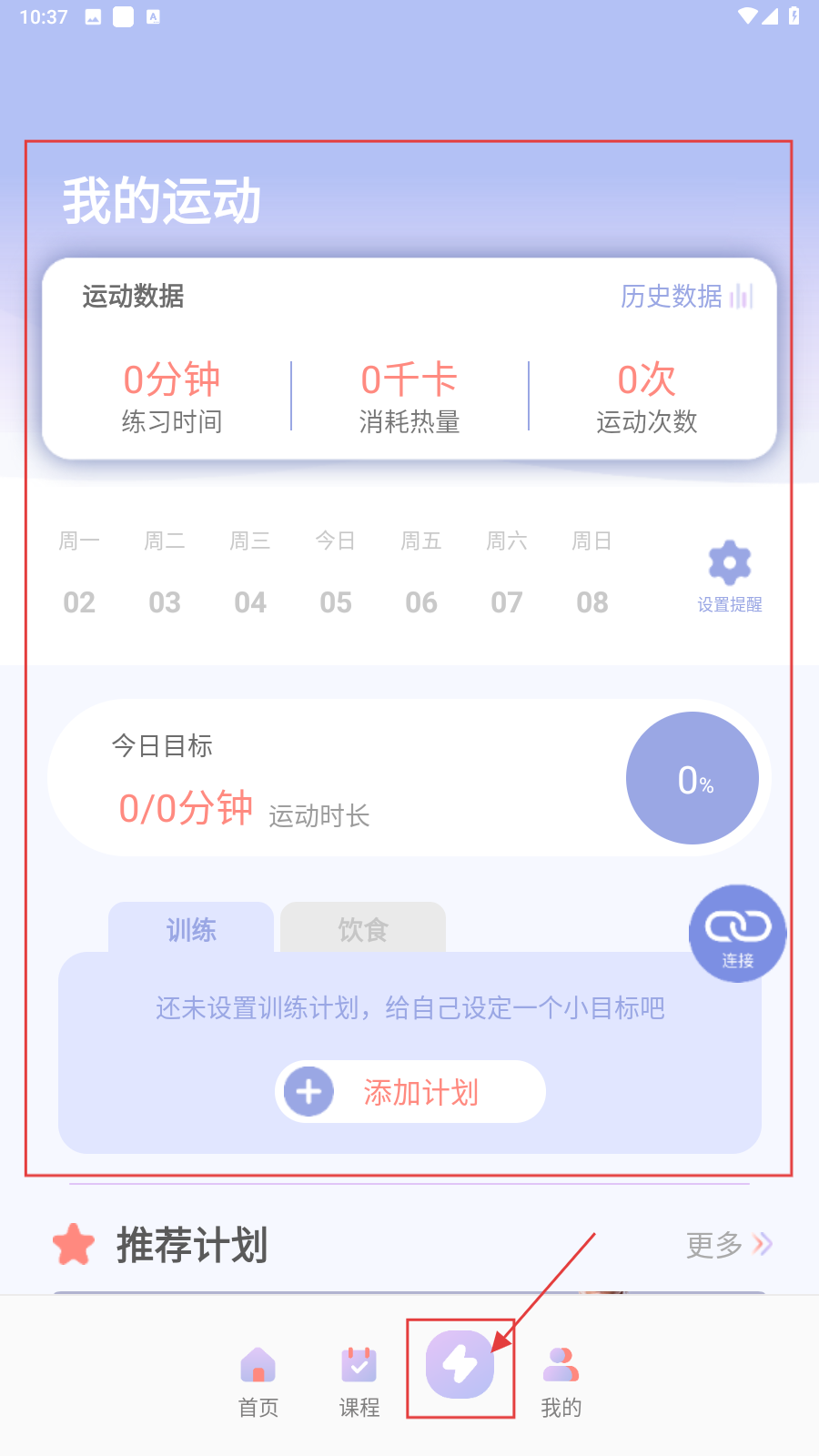
Task: Switch to the 训练 tab
Action: tap(191, 929)
